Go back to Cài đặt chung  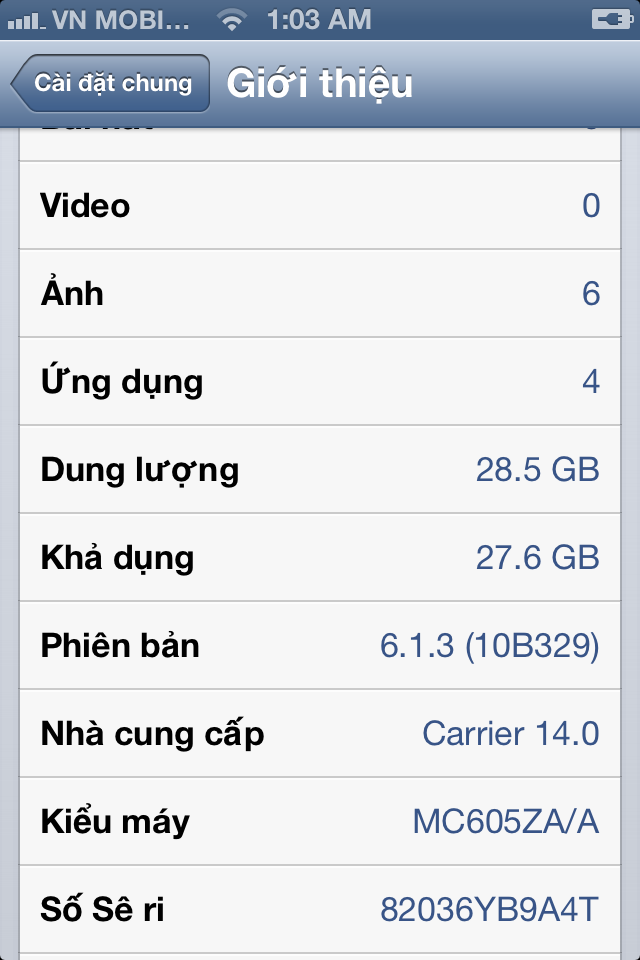tap(111, 83)
